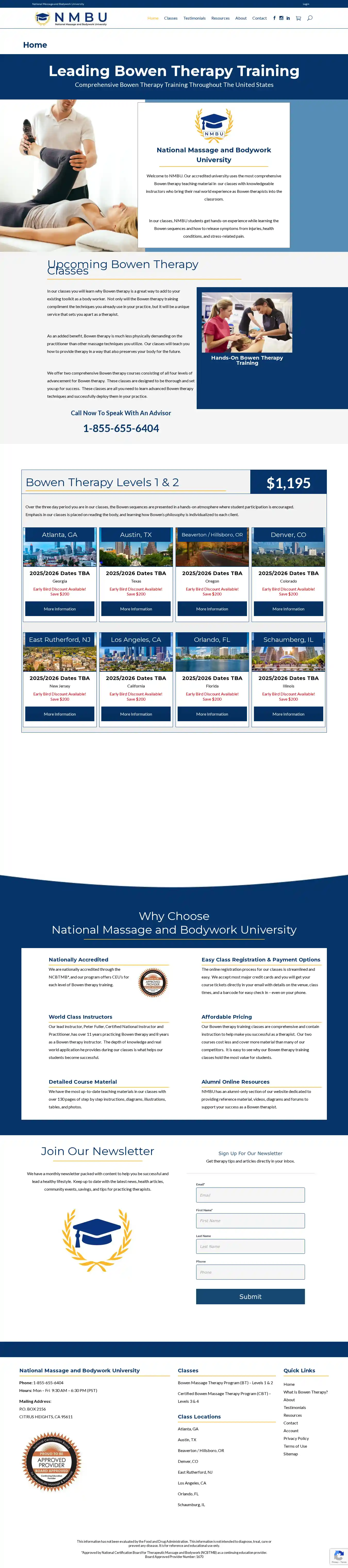The height and width of the screenshot is (1568, 348).
Task: Tap Login in the top bar
Action: click(306, 4)
